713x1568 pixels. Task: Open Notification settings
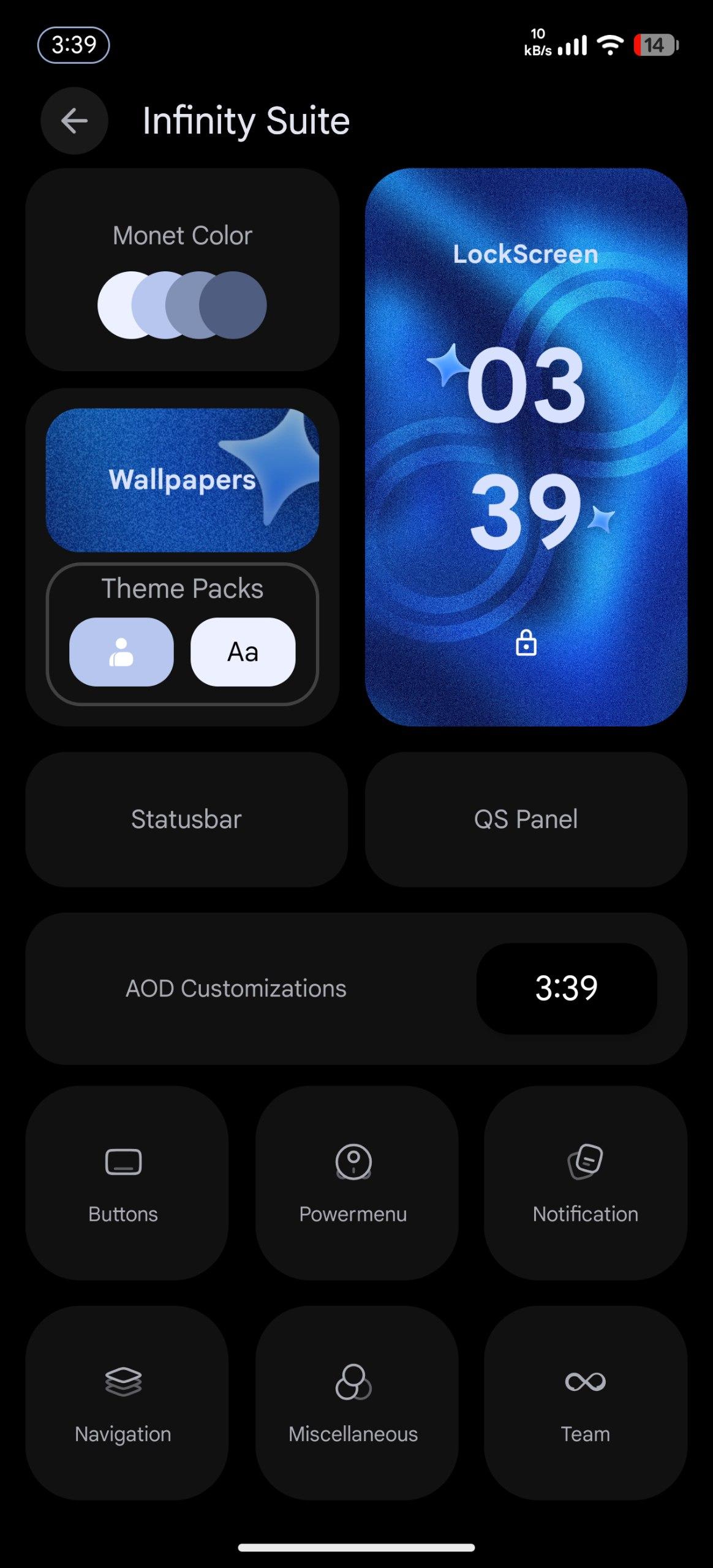click(585, 1183)
